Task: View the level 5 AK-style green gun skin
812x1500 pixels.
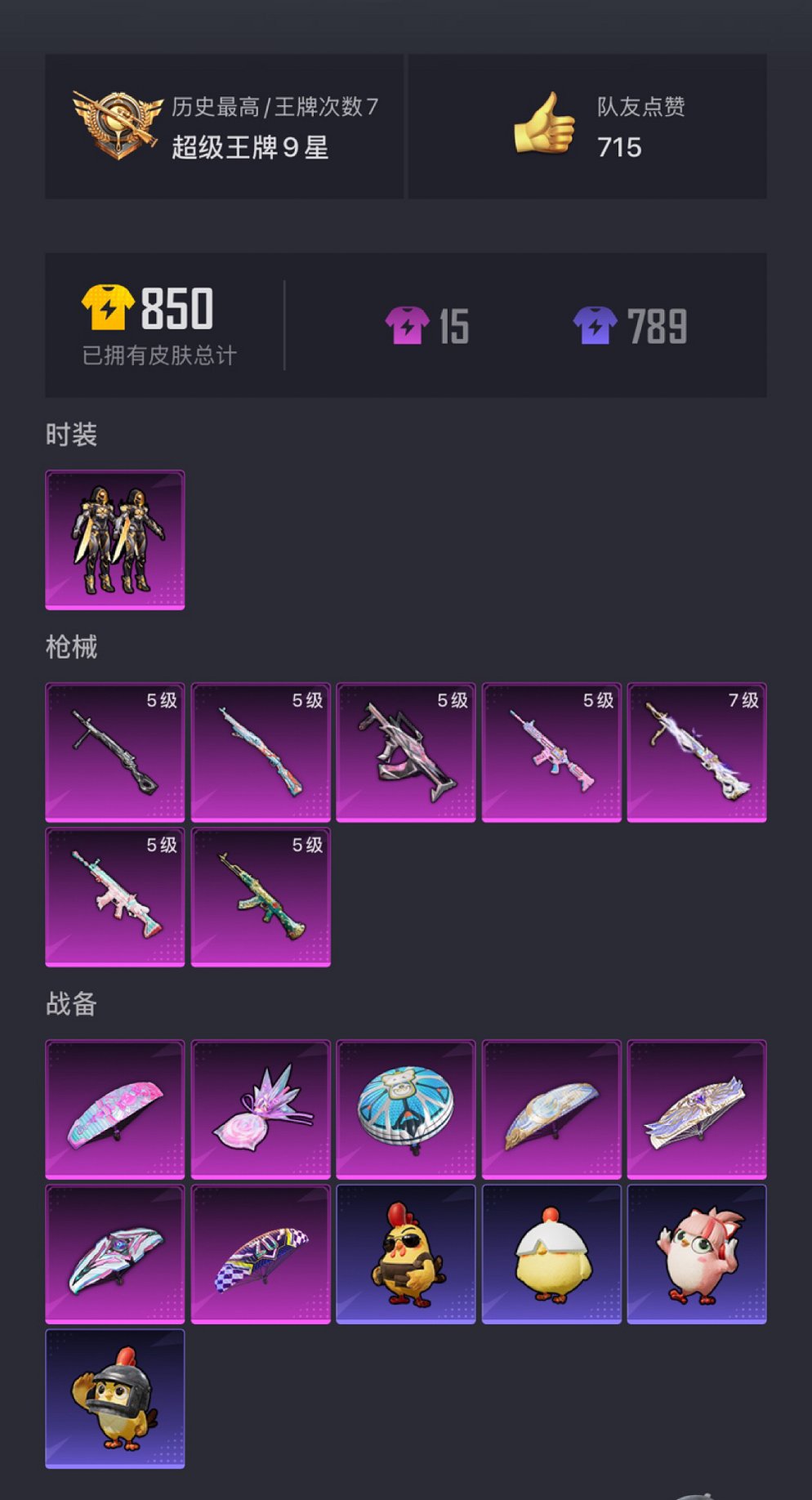Action: 261,897
